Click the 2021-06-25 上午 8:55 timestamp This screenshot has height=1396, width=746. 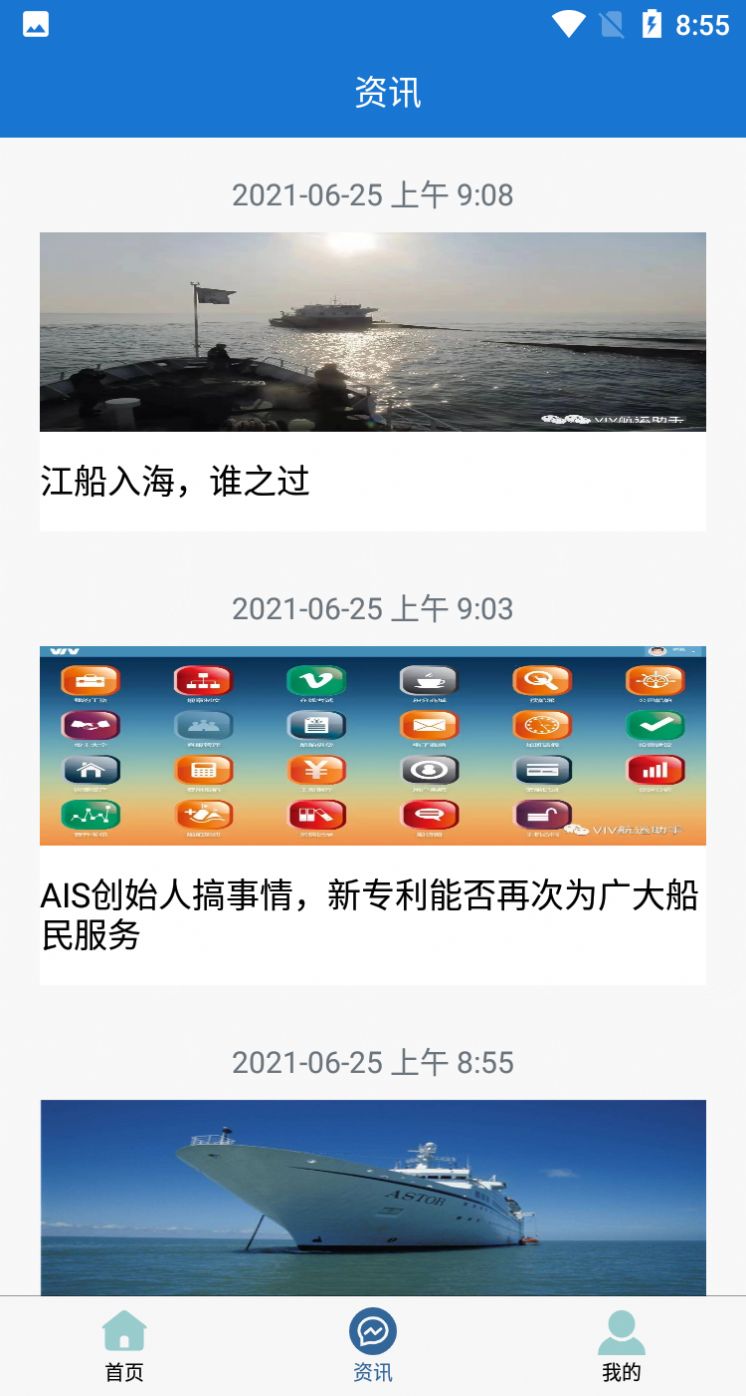coord(372,1063)
